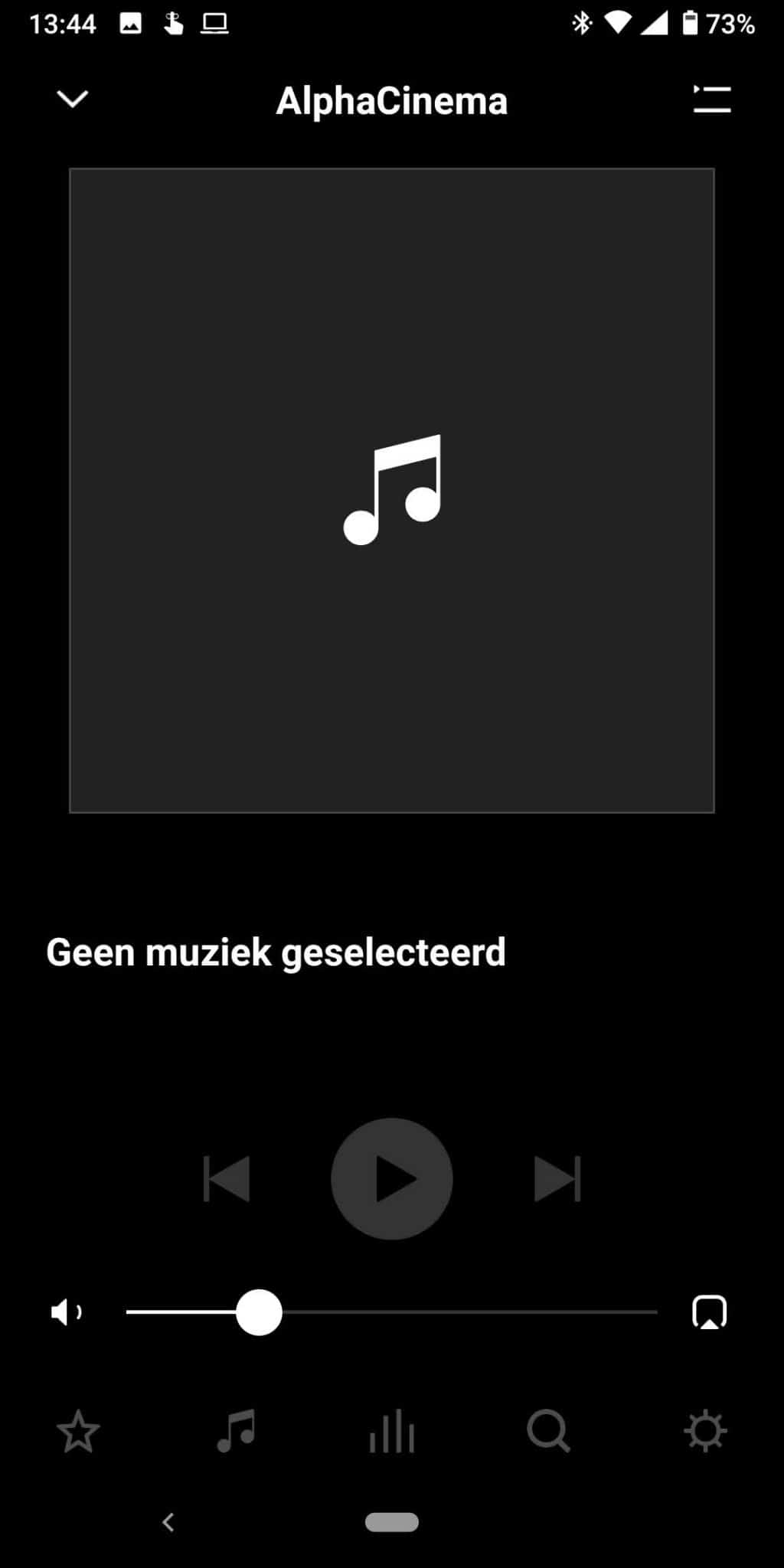Tap the system home pill
This screenshot has width=784, height=1568.
click(x=392, y=1522)
